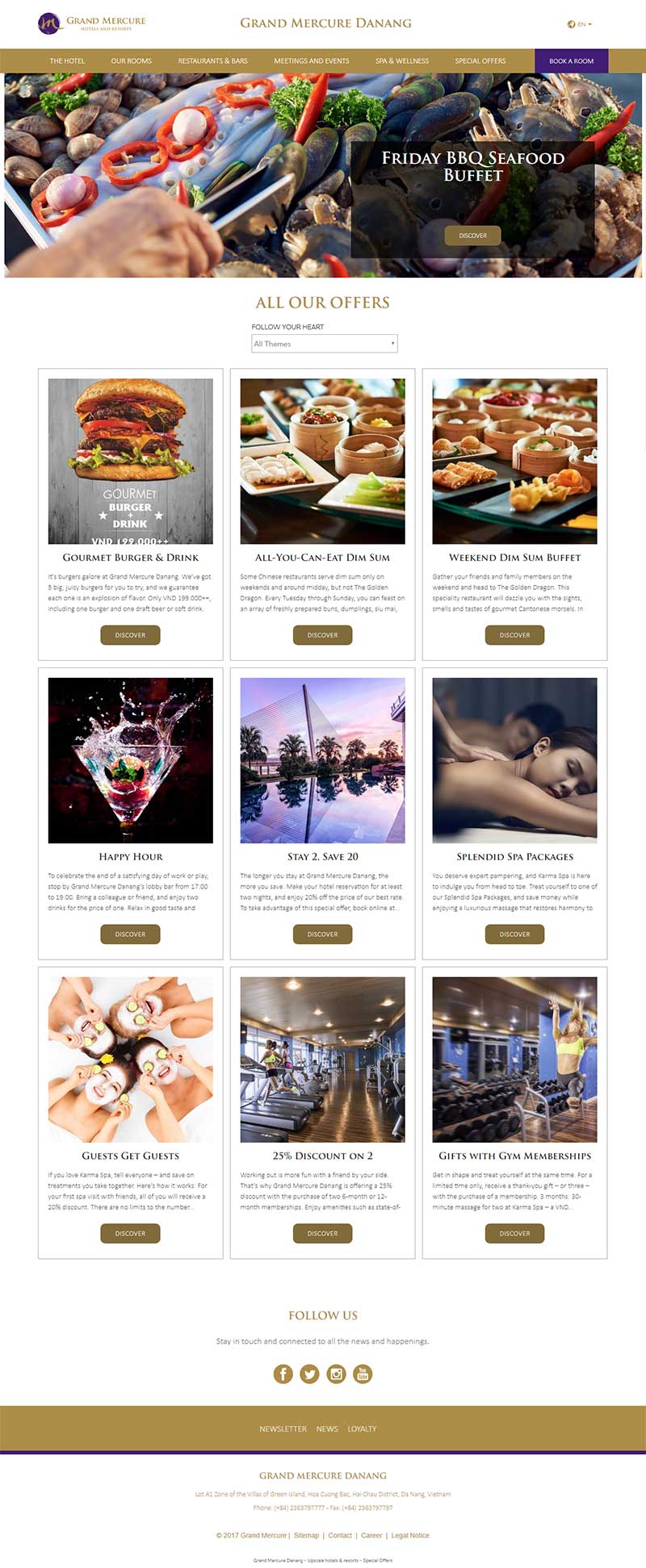Open Spa & Wellness section

[x=402, y=61]
